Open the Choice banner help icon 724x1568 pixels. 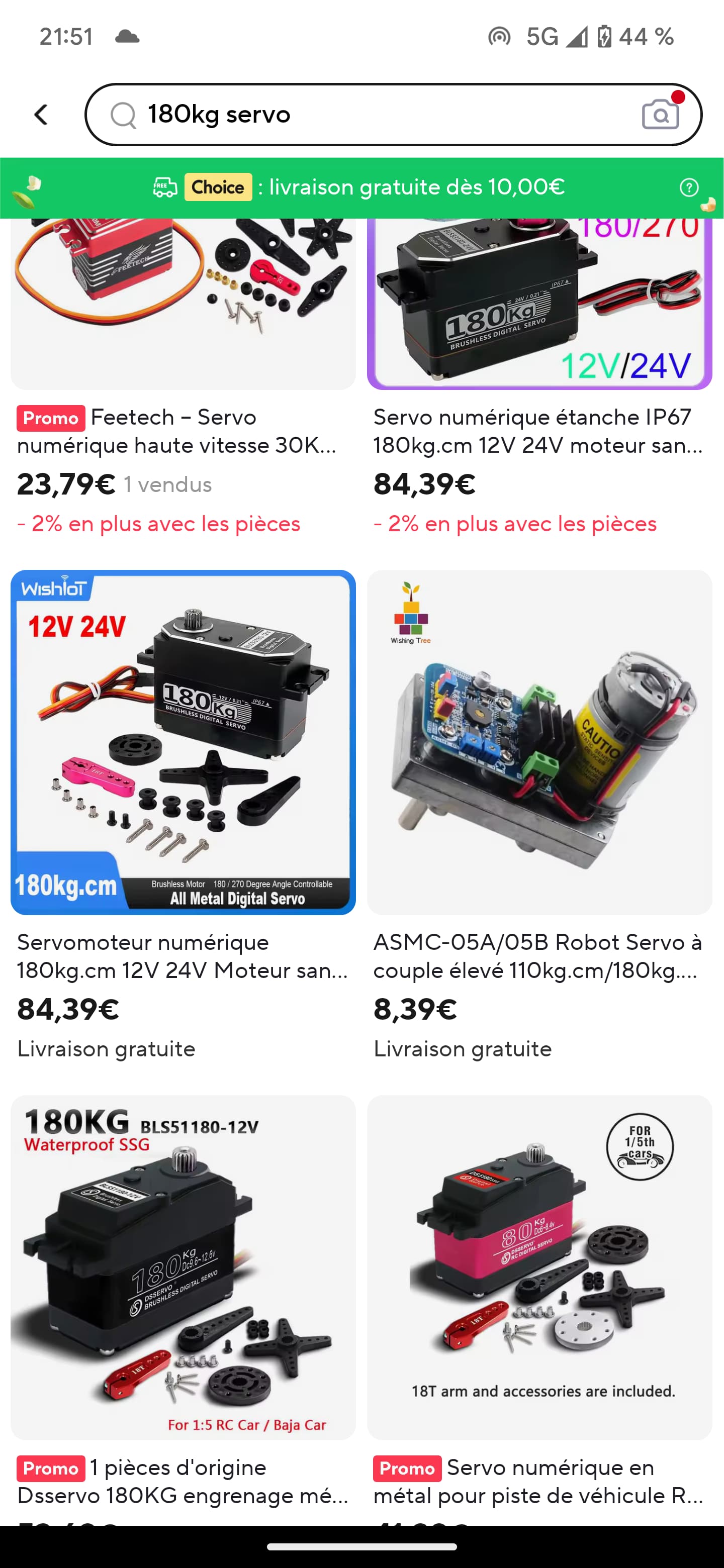click(689, 187)
